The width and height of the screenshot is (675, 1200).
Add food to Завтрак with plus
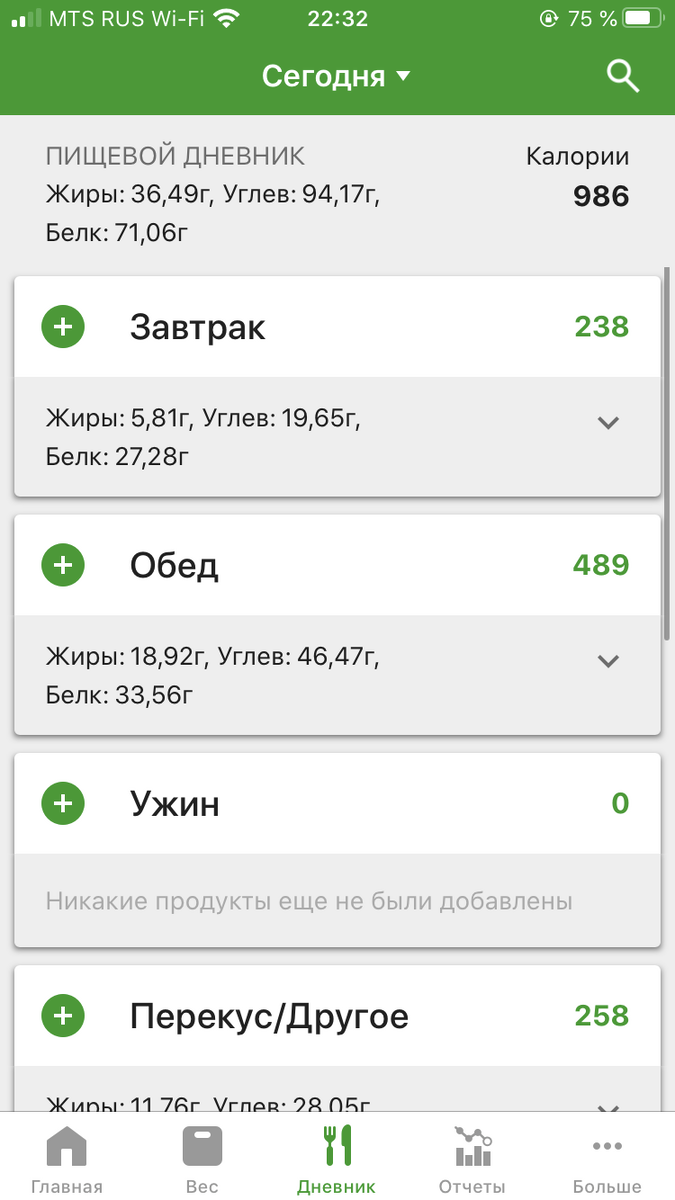[x=63, y=327]
